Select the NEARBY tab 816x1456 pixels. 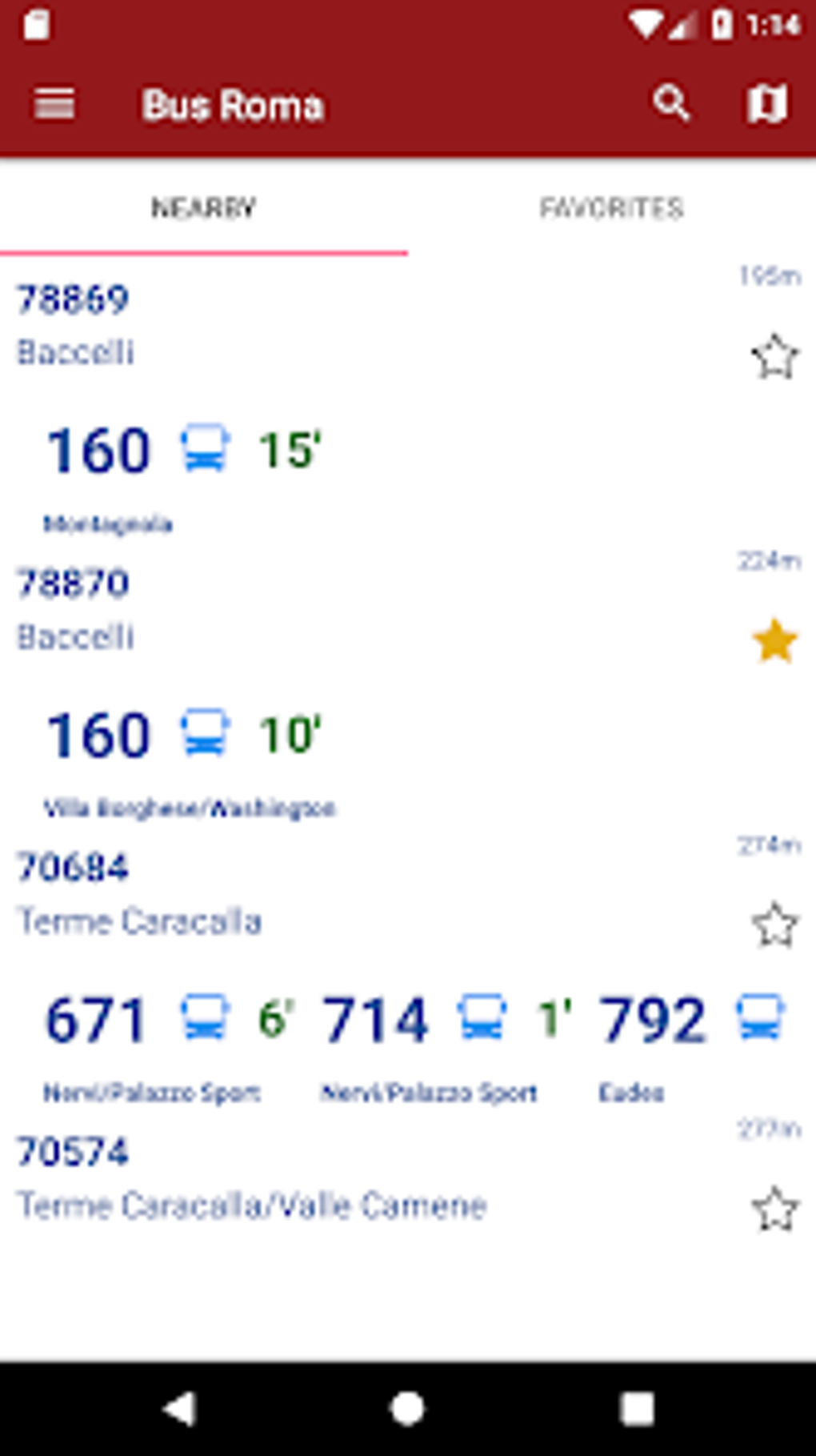202,209
